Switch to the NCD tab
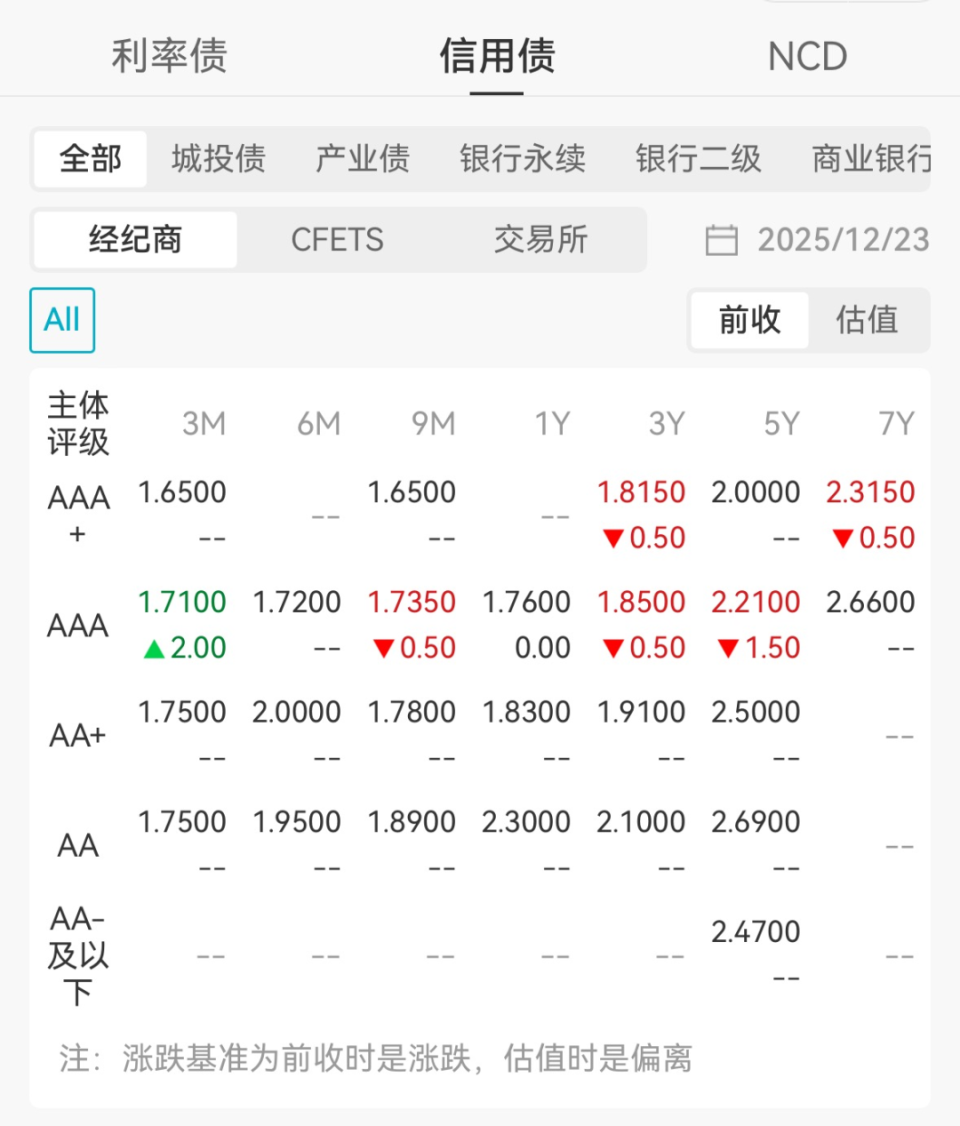Image resolution: width=960 pixels, height=1126 pixels. coord(806,57)
